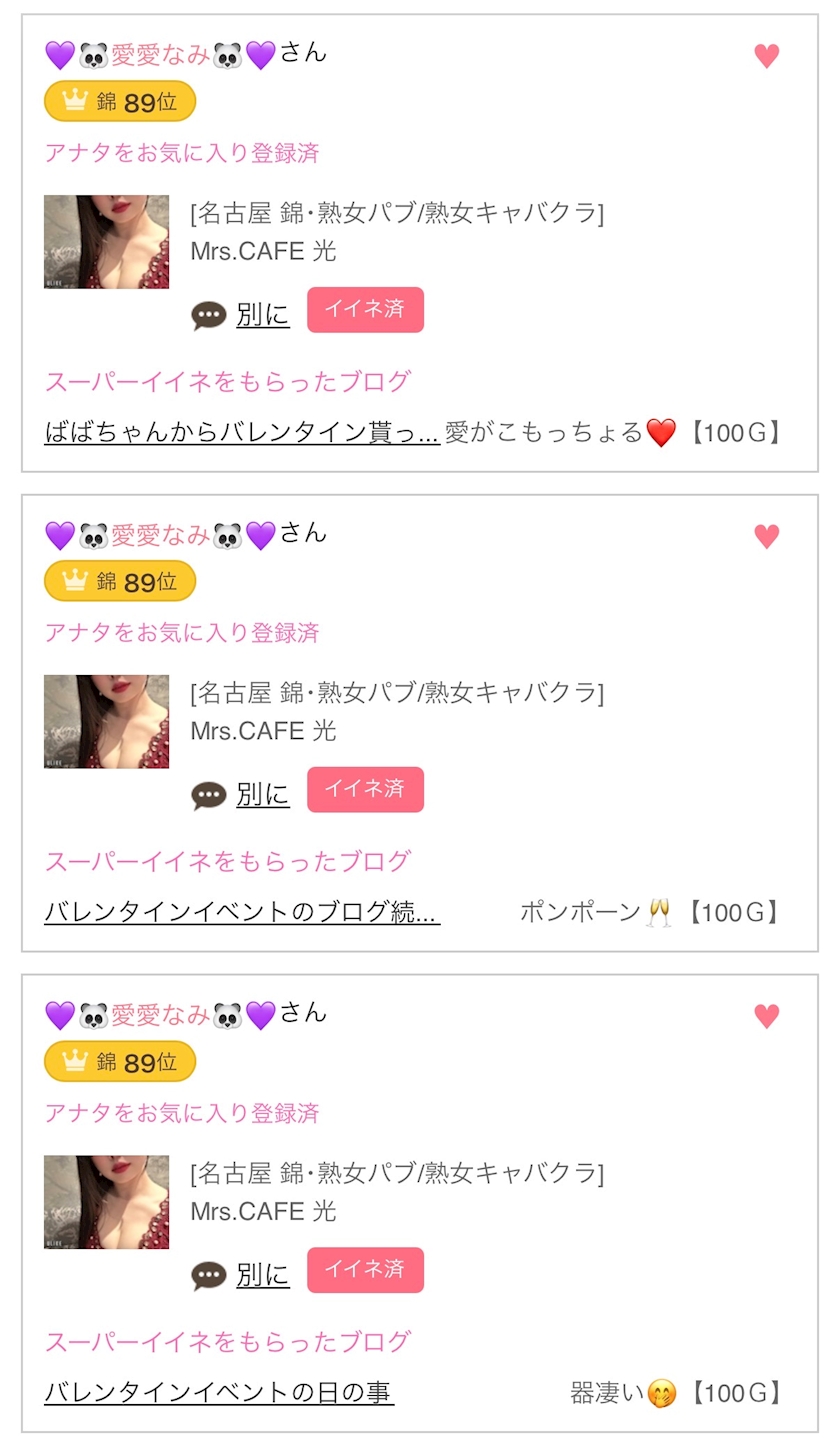Open the blog バレンタインイベントのブログ続…
The height and width of the screenshot is (1454, 840).
click(x=242, y=912)
